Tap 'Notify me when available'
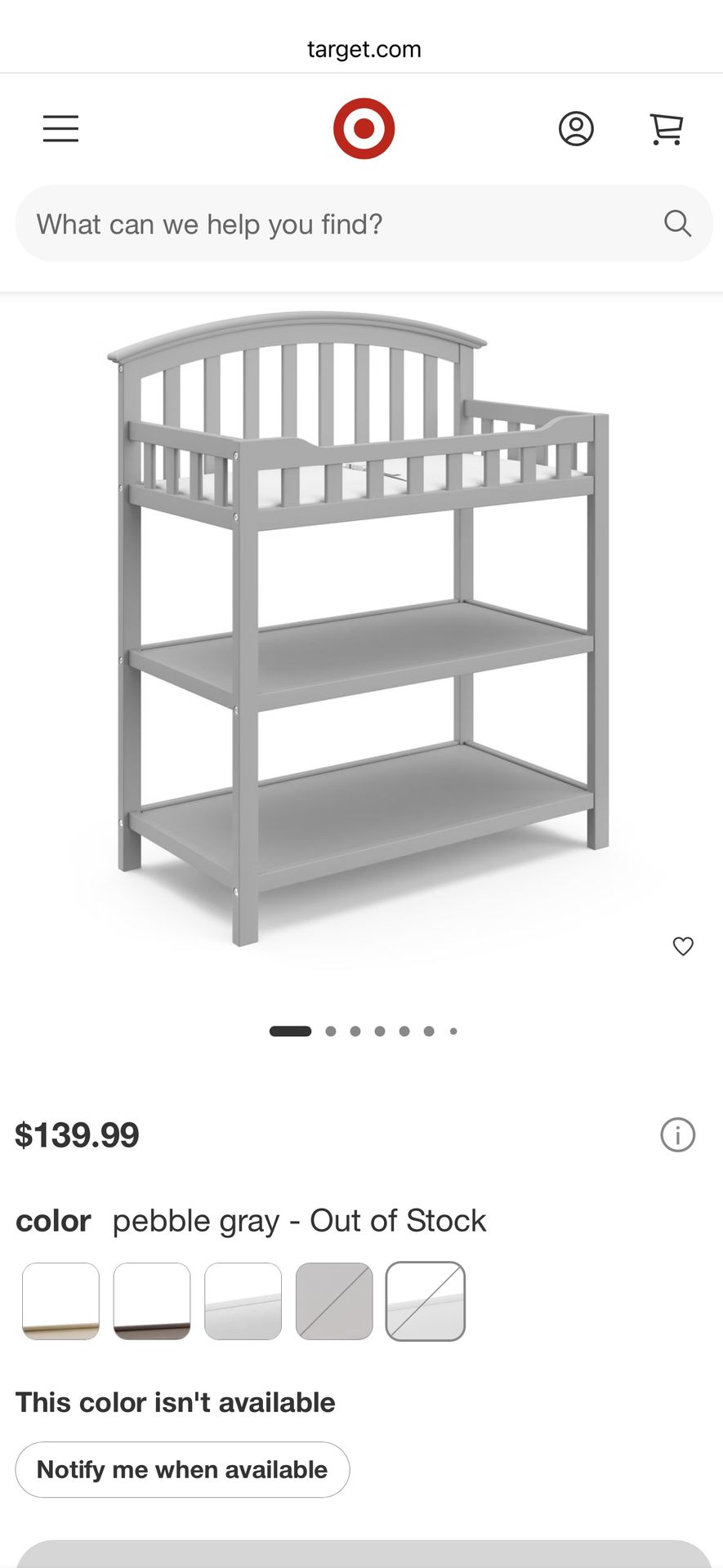 point(182,1469)
